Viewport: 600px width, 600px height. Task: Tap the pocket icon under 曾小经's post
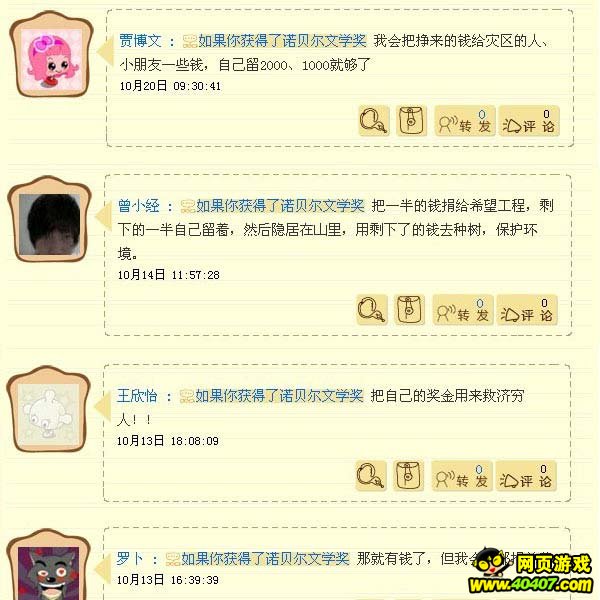tap(409, 310)
